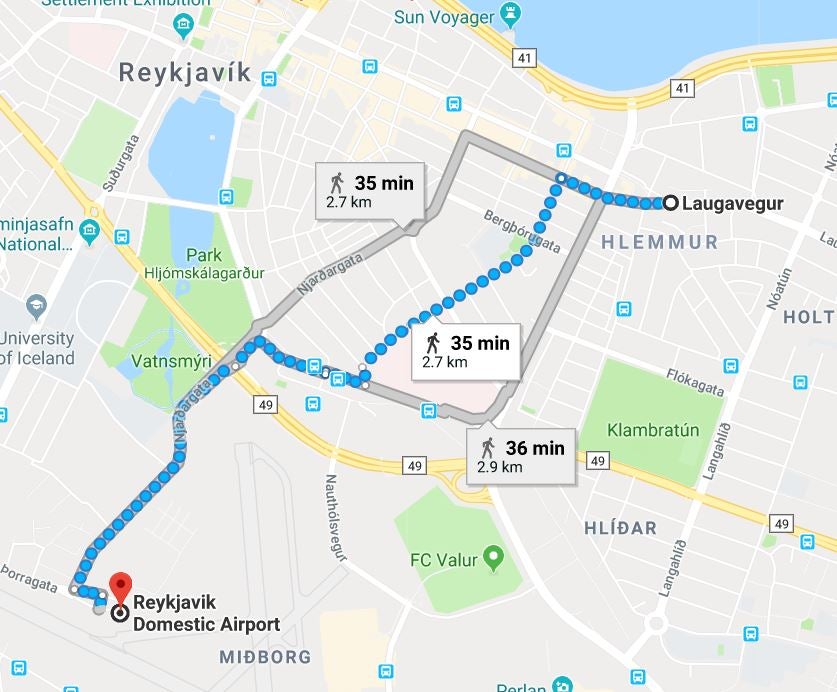Open the FC Valur place marker

point(493,558)
